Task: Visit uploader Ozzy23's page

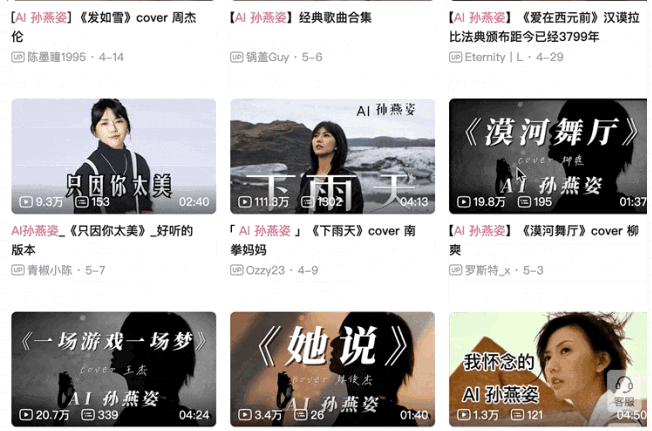Action: [267, 270]
